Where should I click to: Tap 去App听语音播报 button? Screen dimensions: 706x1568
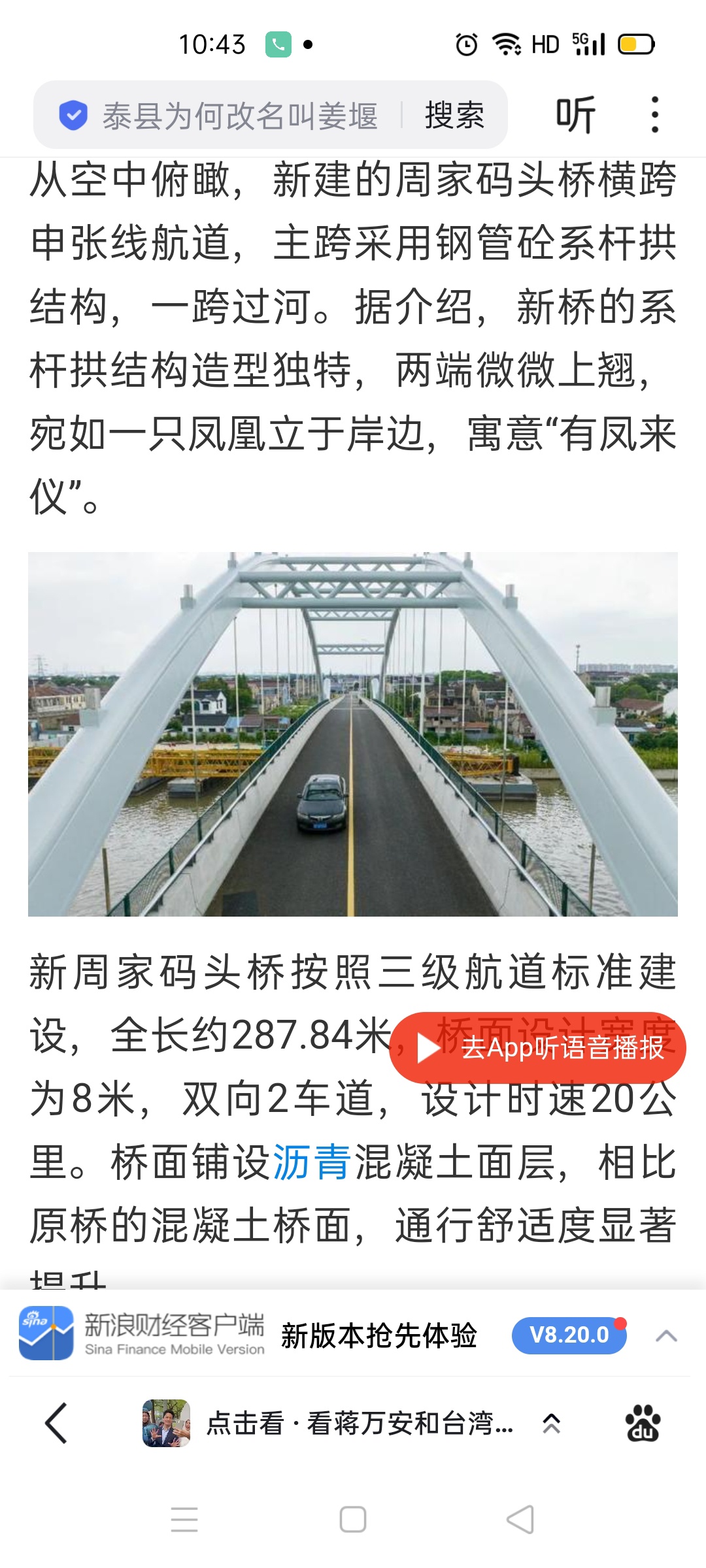pyautogui.click(x=537, y=1048)
